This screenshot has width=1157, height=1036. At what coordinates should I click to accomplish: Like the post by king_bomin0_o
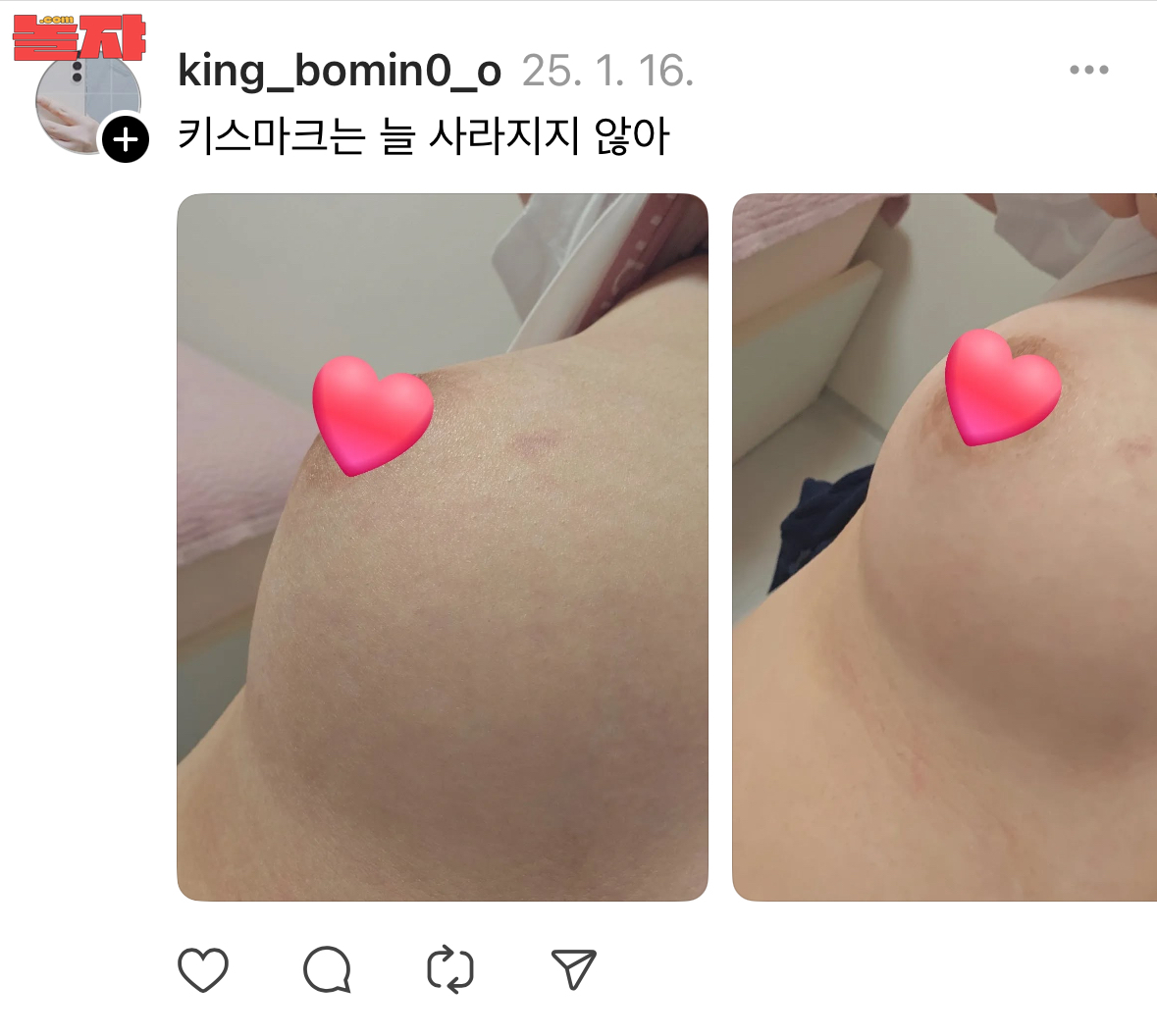click(x=203, y=970)
